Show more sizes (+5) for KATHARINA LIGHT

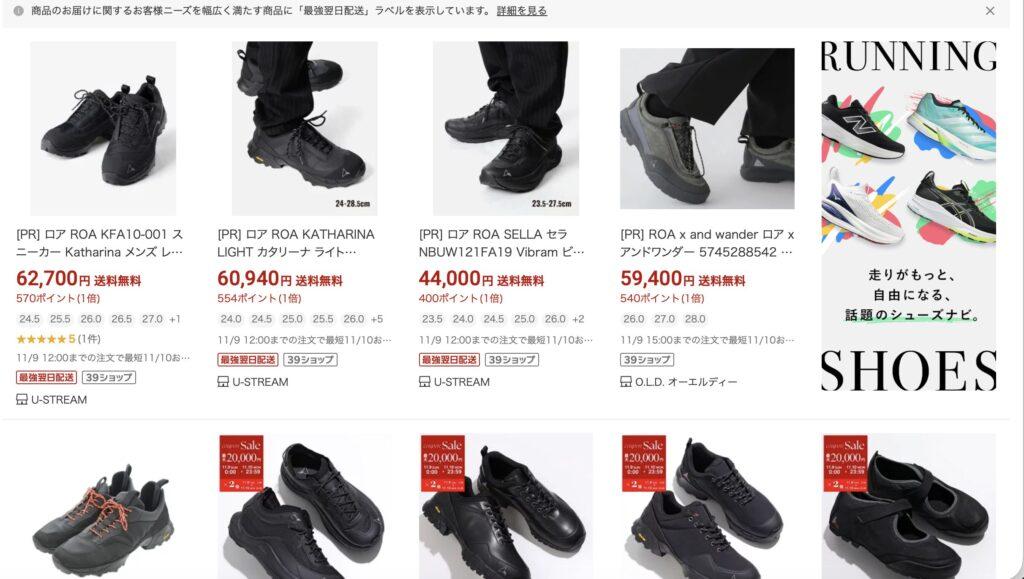377,319
